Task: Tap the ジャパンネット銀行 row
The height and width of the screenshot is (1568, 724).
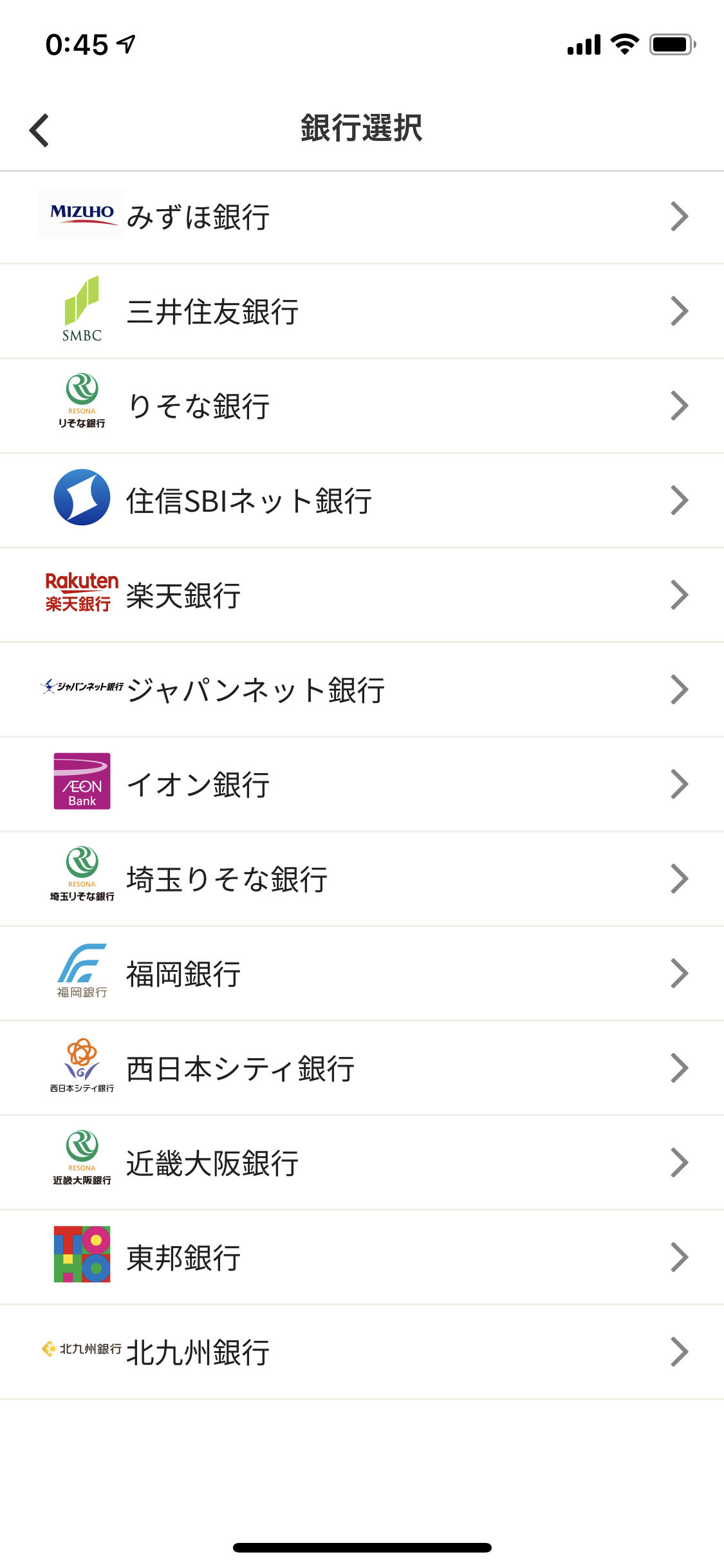Action: coord(362,690)
